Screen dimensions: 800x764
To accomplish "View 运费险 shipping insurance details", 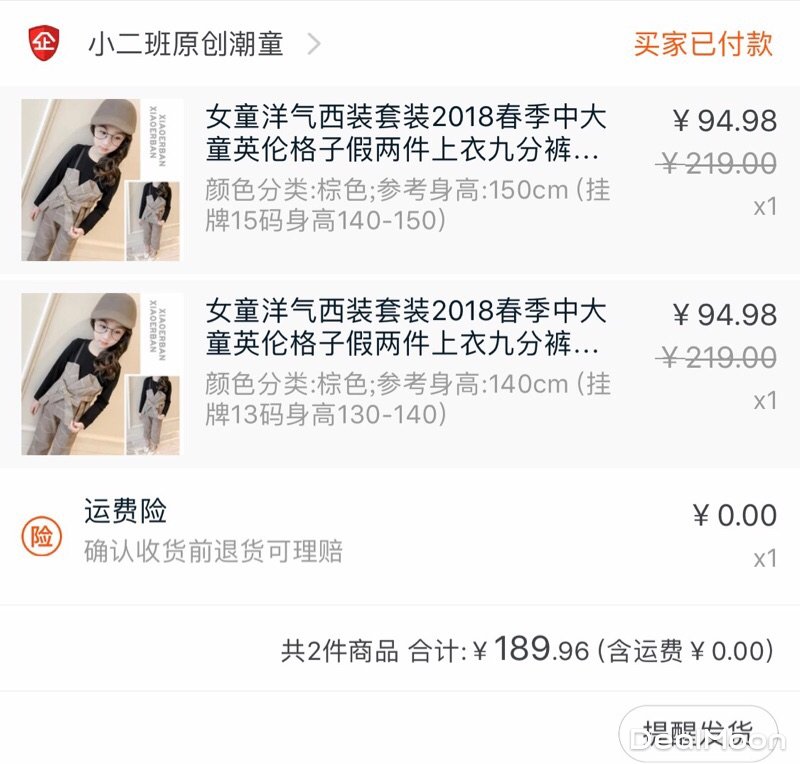I will click(x=213, y=532).
